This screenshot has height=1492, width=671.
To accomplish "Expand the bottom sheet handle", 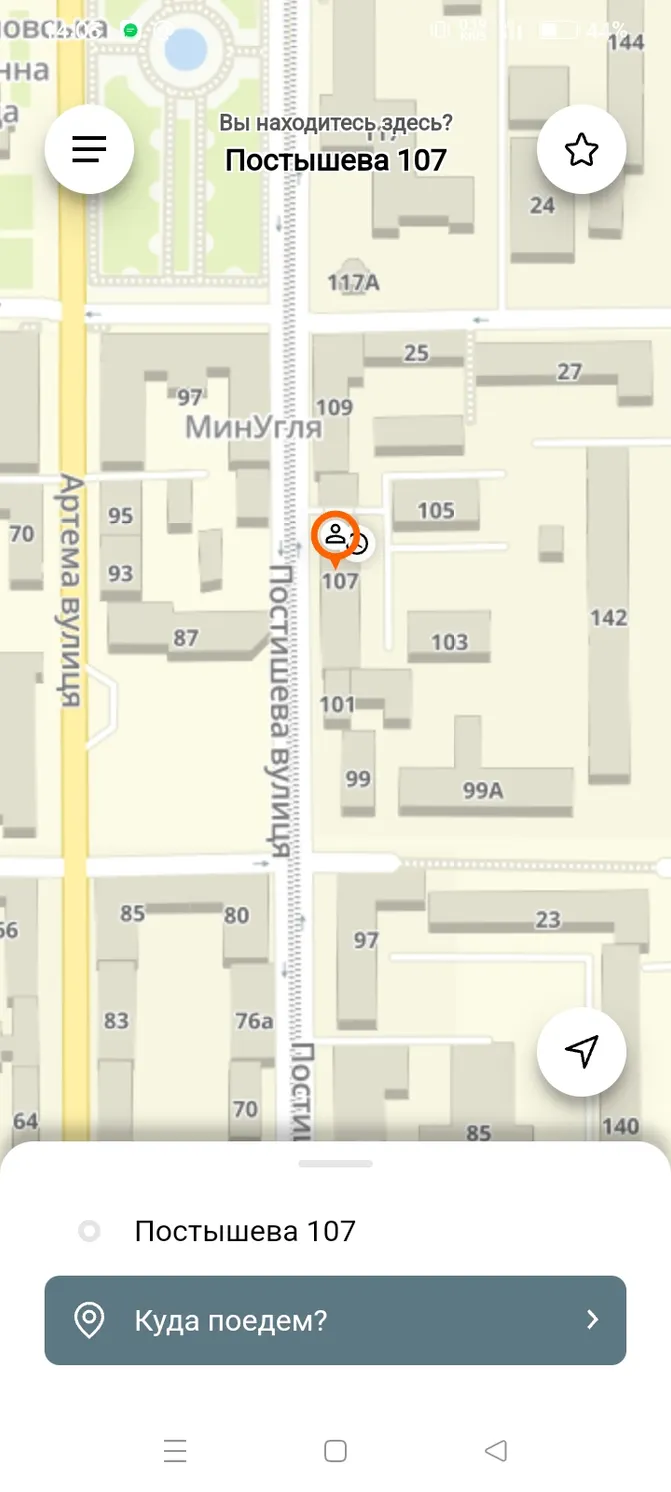I will (335, 1164).
